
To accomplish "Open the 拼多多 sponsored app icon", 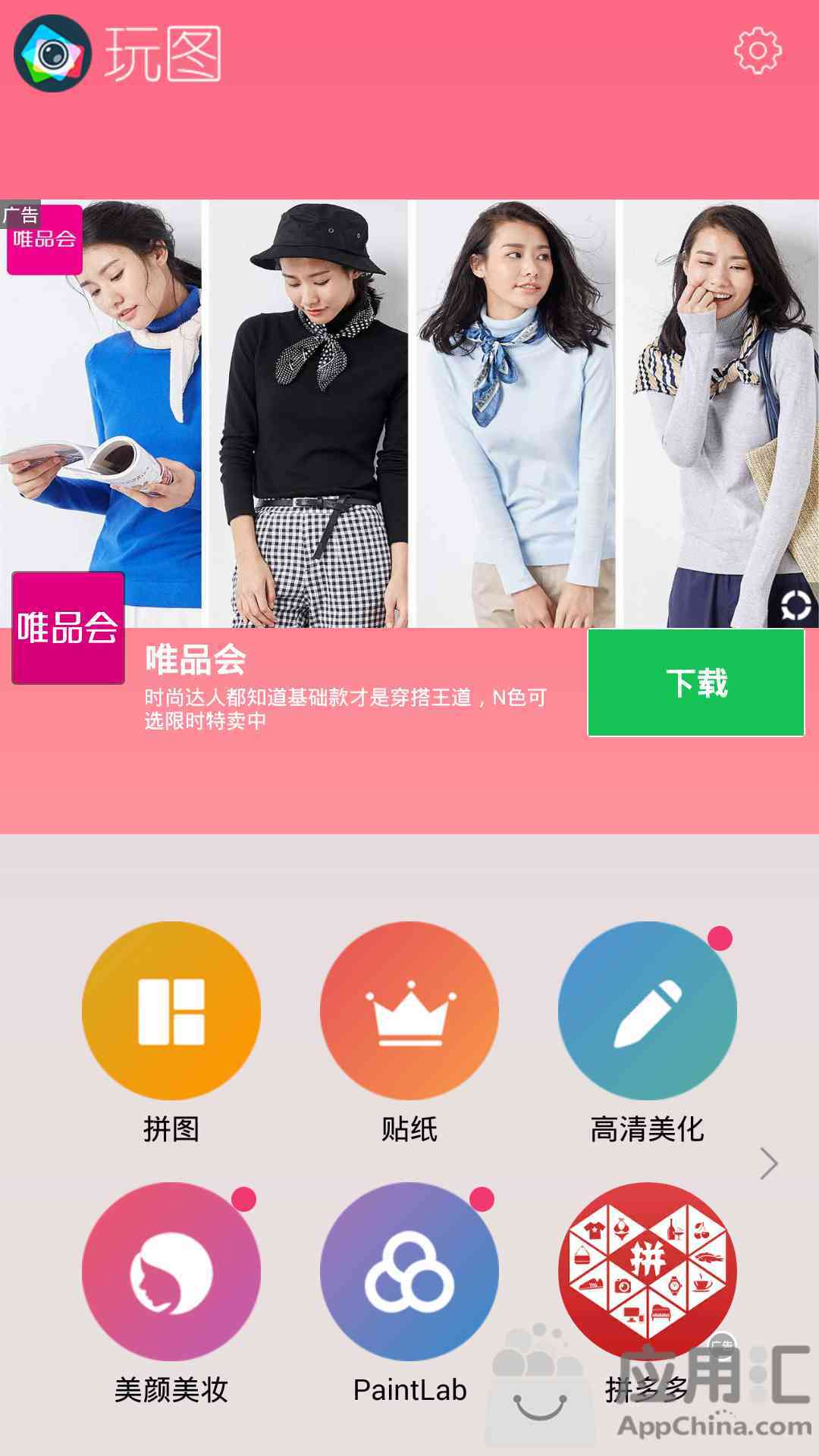I will click(x=647, y=1272).
